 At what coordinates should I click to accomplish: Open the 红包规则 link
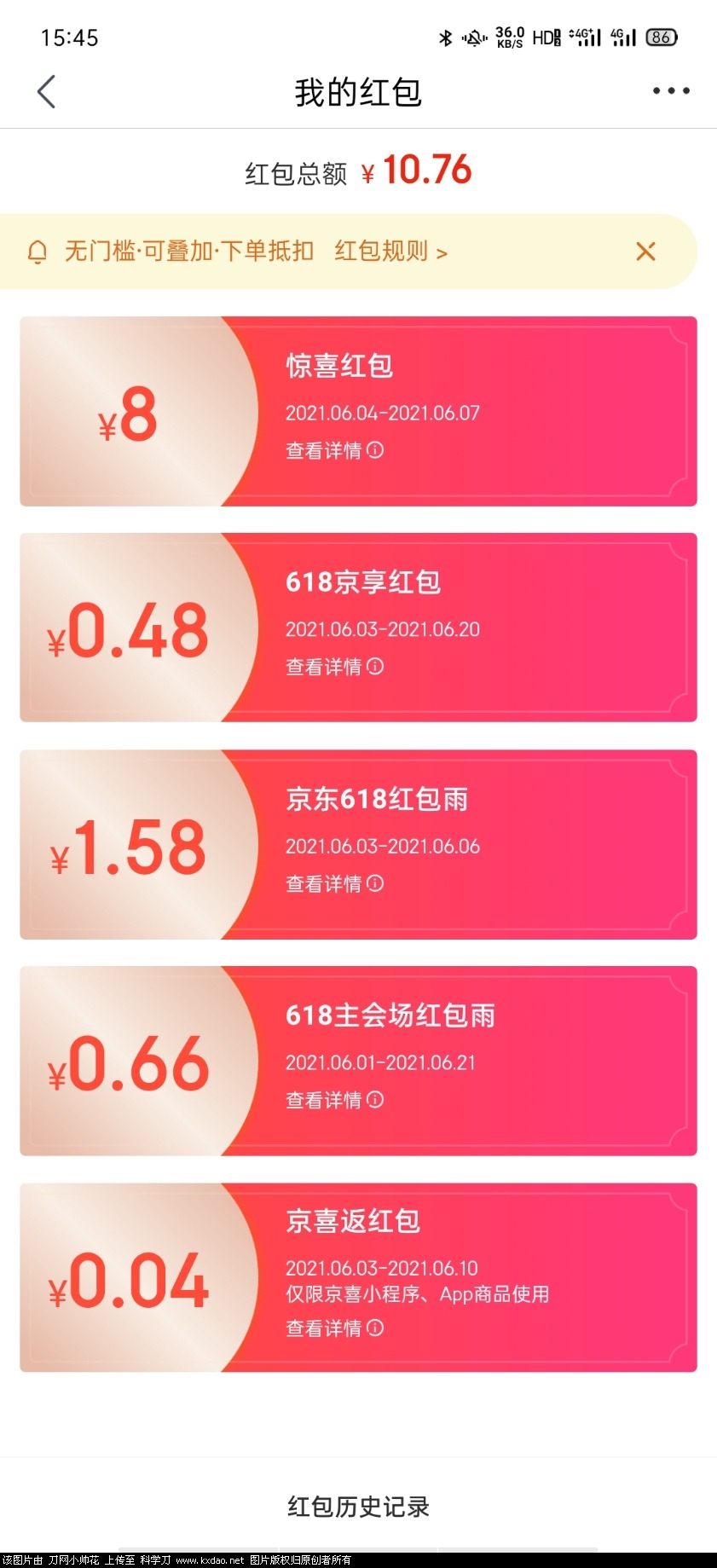coord(390,252)
